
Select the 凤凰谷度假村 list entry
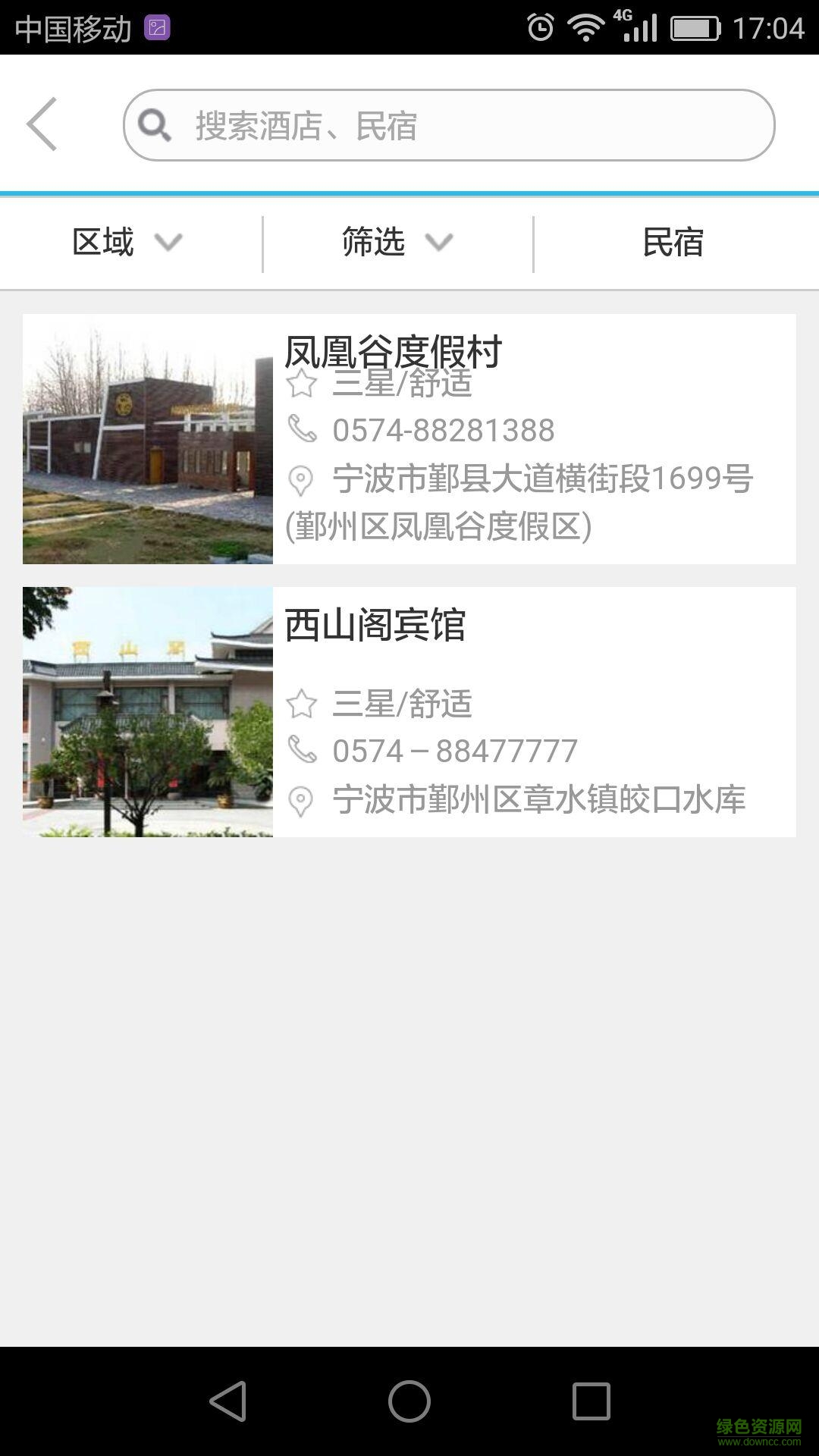pyautogui.click(x=409, y=440)
